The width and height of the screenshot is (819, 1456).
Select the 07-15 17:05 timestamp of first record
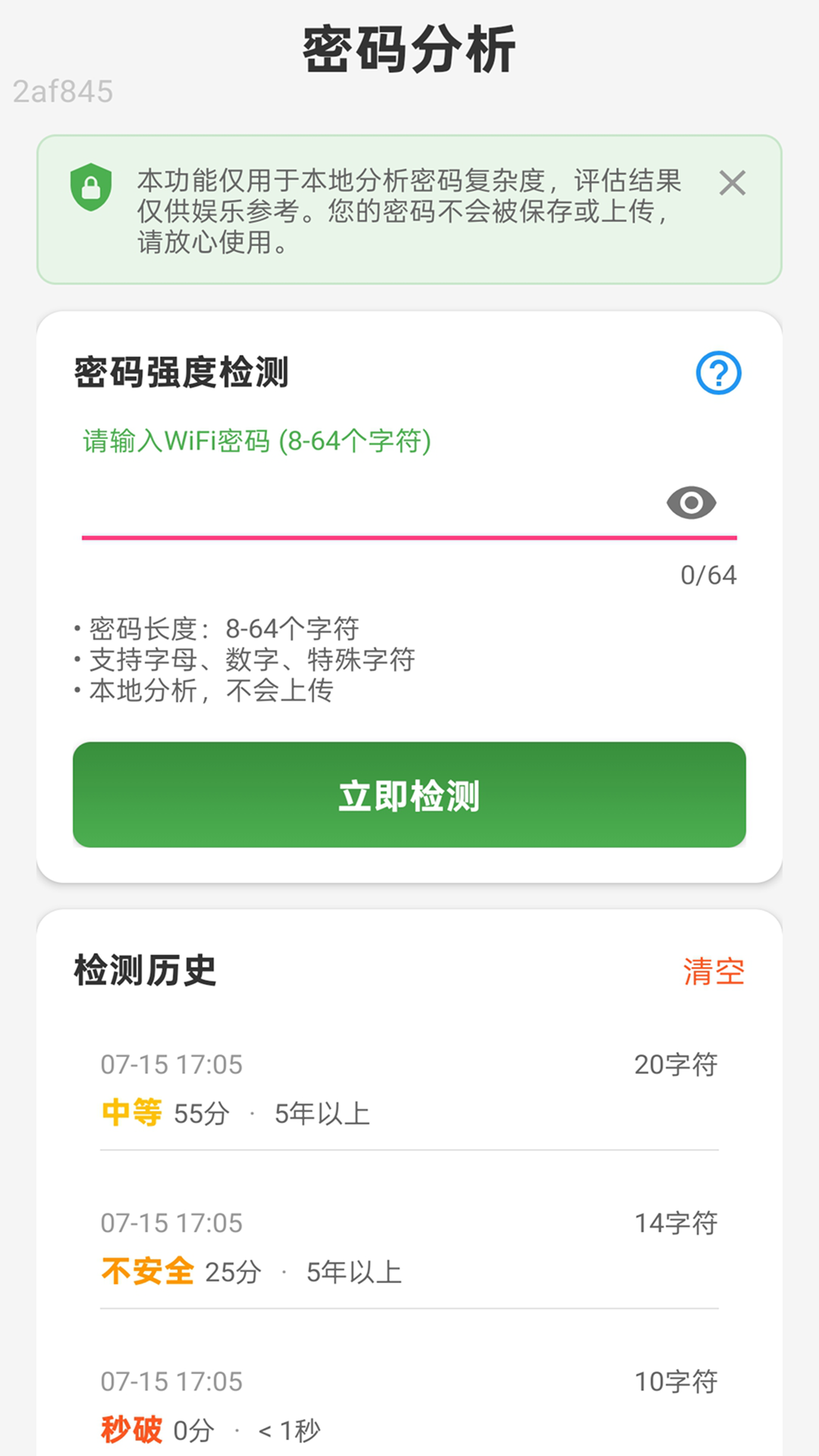[171, 1065]
